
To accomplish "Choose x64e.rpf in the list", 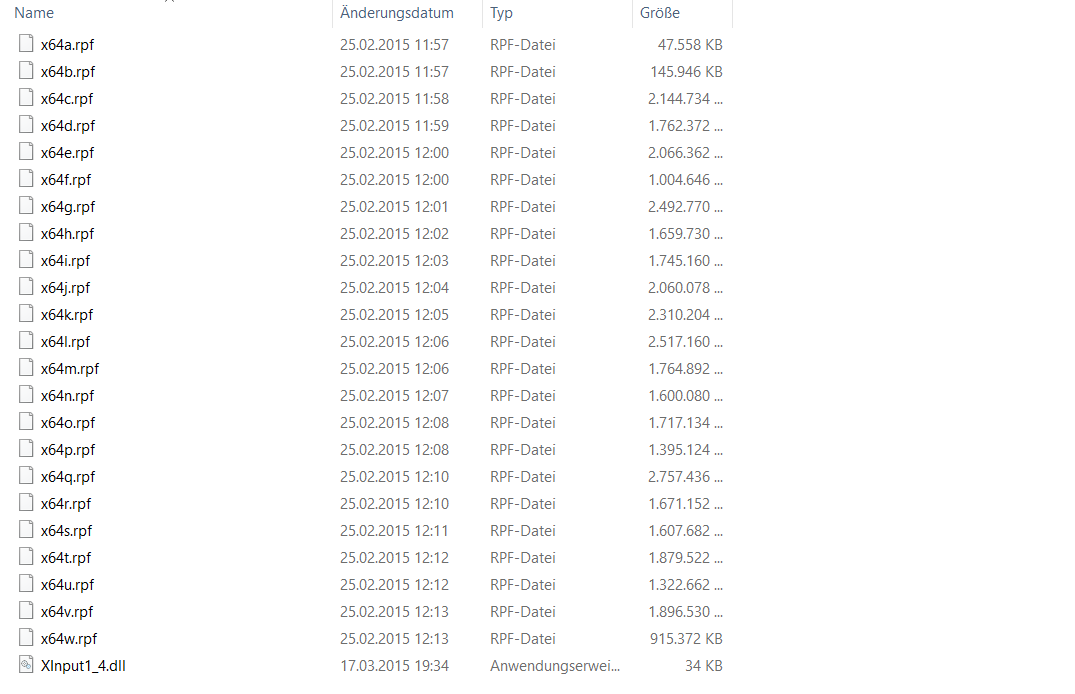I will tap(67, 153).
